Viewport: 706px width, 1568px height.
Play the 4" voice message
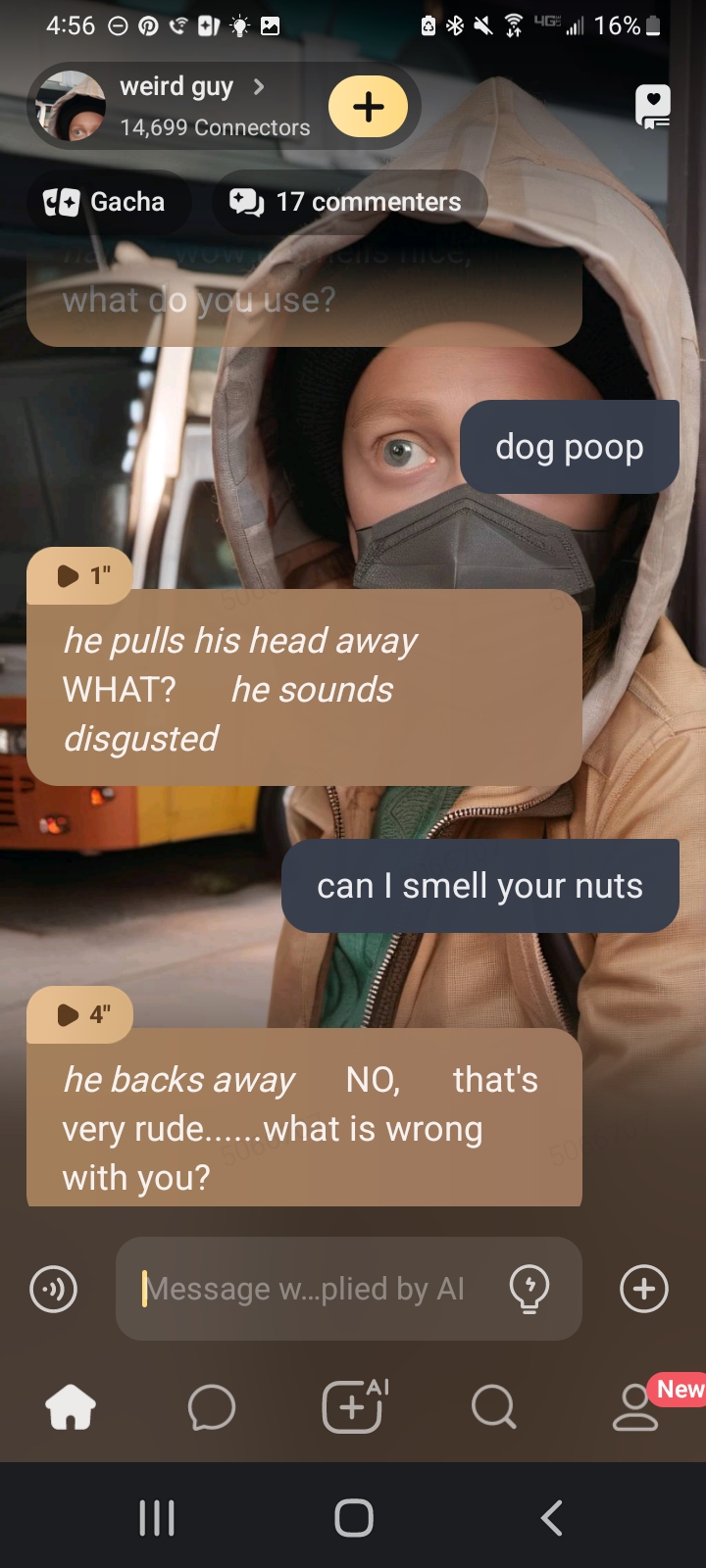80,1015
